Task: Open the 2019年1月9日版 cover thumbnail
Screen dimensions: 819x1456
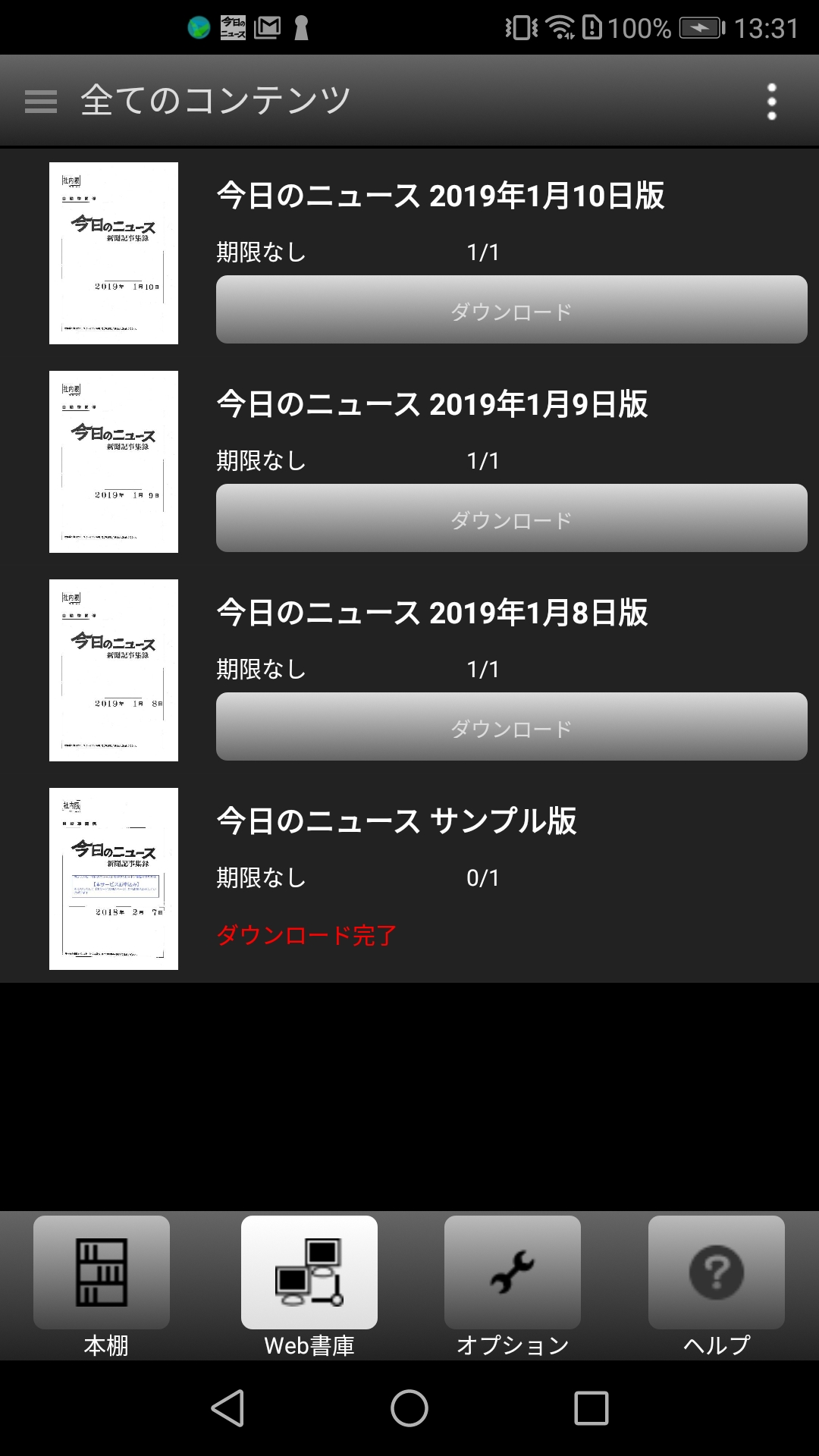Action: [x=114, y=462]
